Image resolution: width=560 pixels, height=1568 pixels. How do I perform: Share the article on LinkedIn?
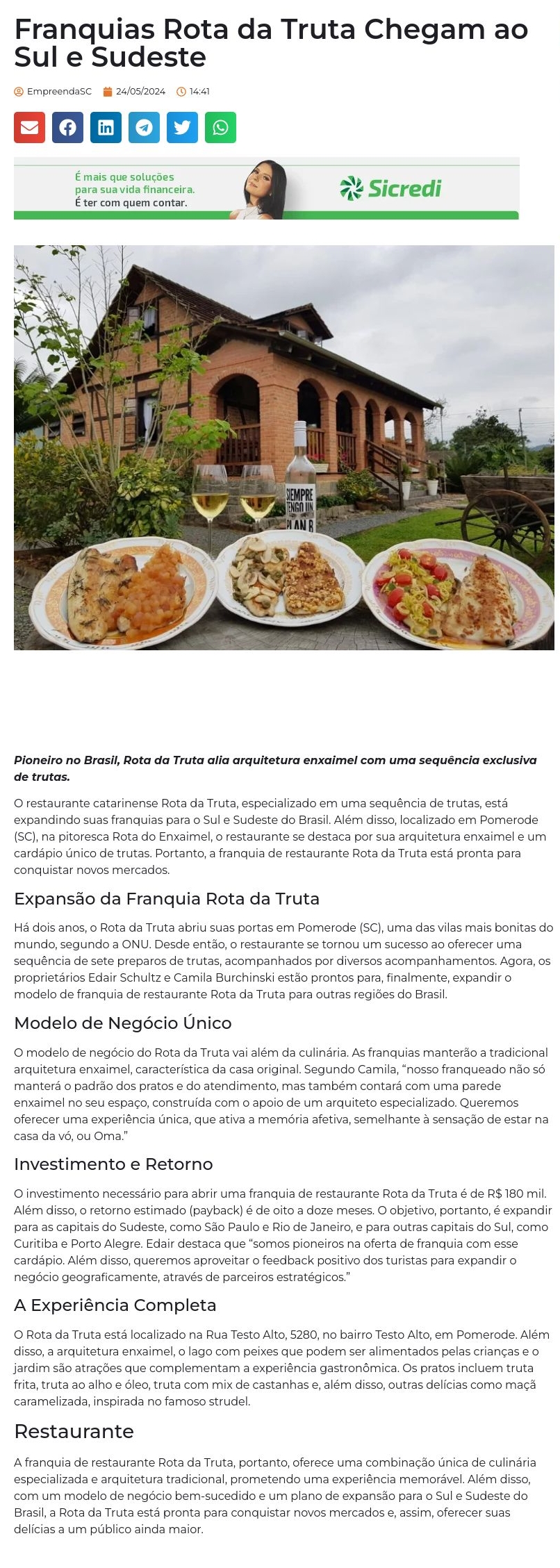pyautogui.click(x=106, y=128)
